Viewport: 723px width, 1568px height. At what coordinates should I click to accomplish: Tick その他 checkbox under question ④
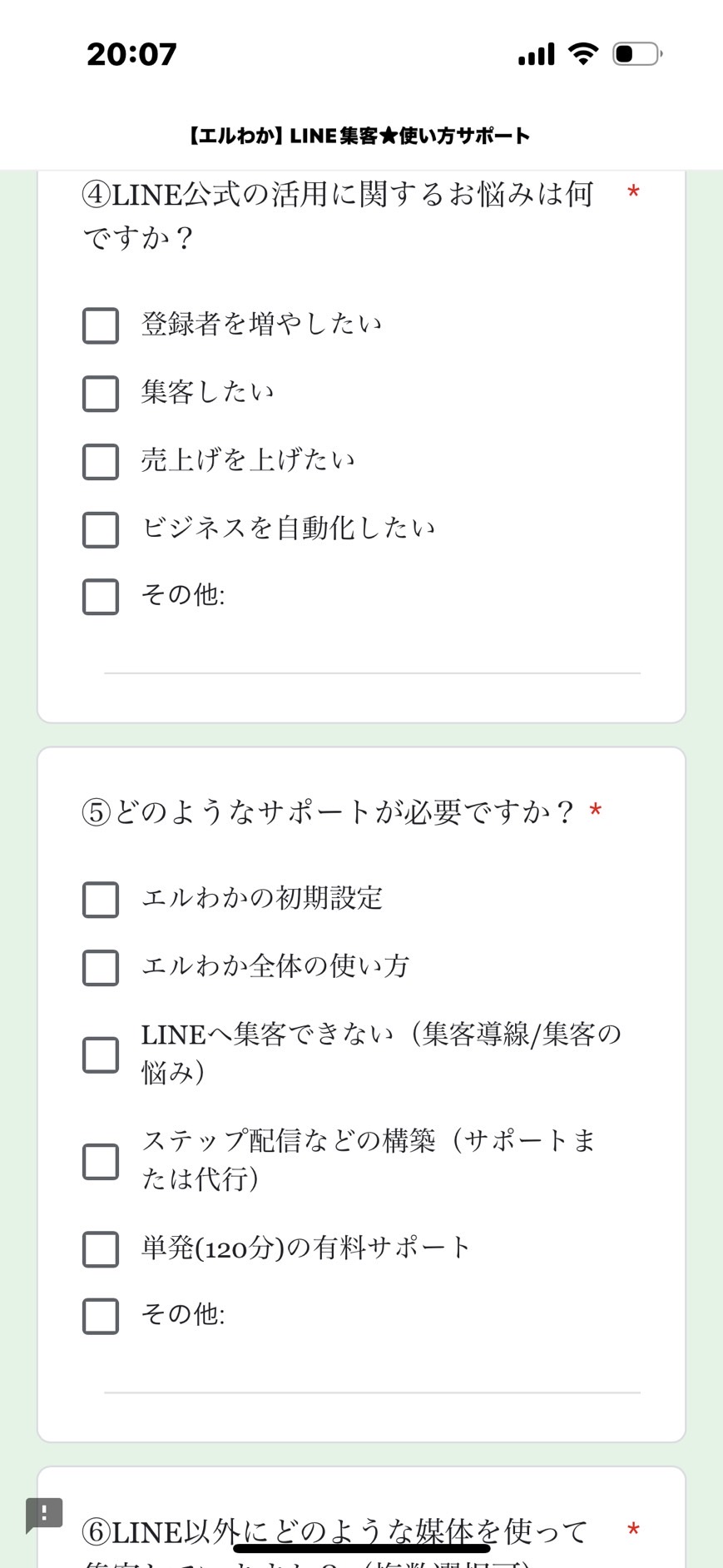click(x=101, y=597)
